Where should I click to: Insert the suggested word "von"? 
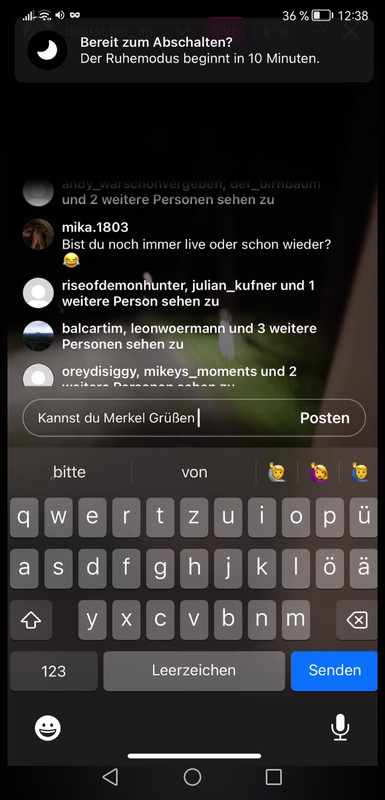(194, 472)
